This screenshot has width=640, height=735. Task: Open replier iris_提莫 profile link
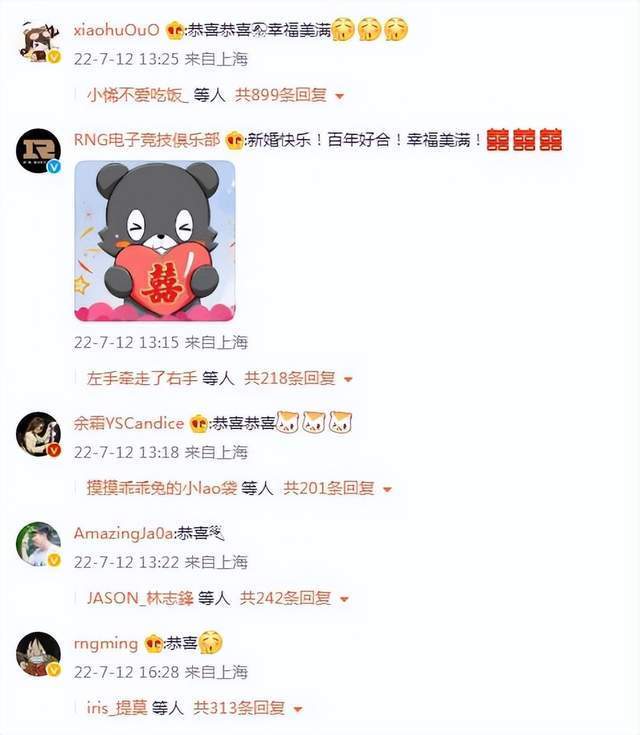coord(116,707)
